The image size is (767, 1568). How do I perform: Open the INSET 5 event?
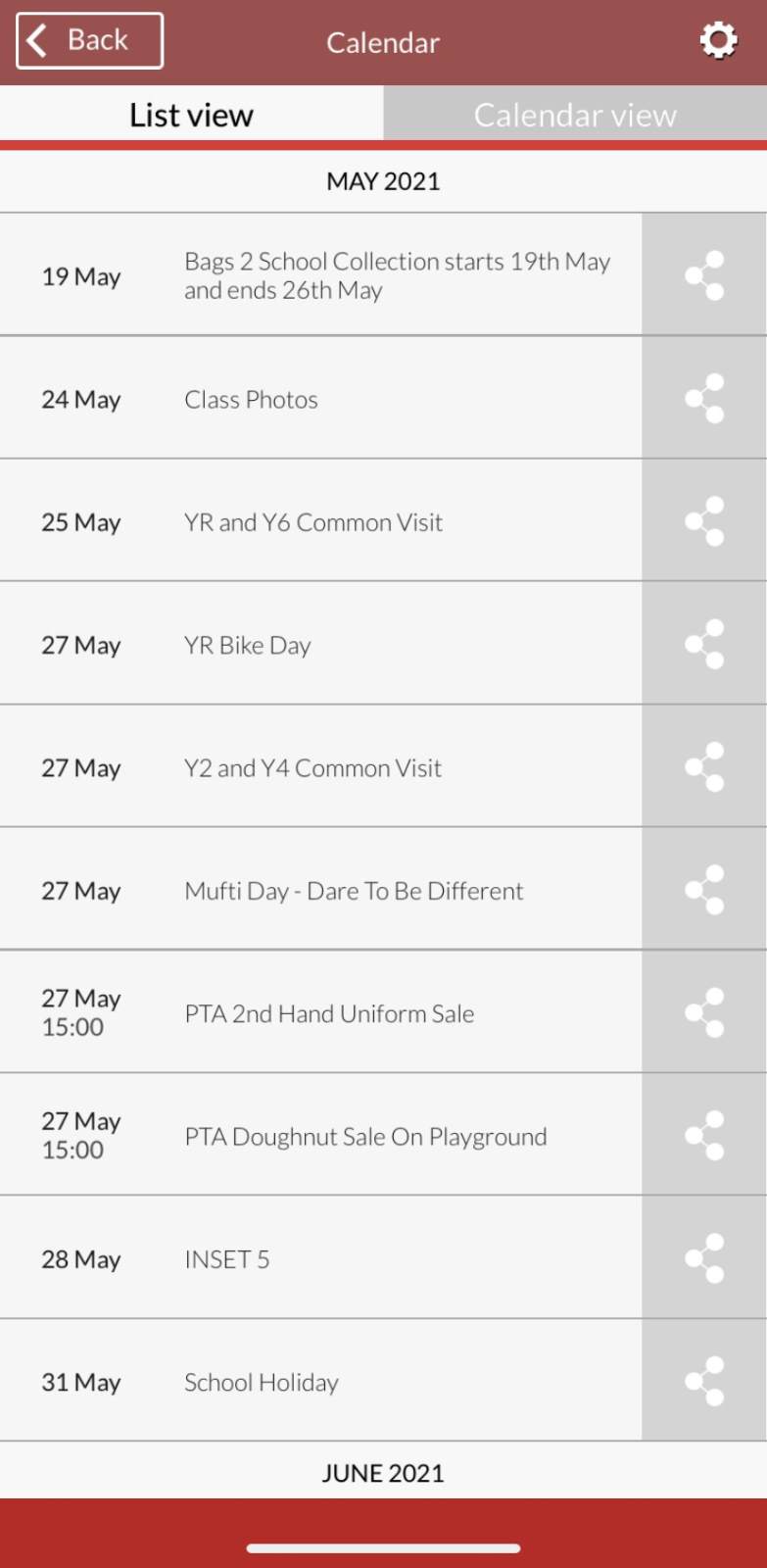(x=321, y=1258)
